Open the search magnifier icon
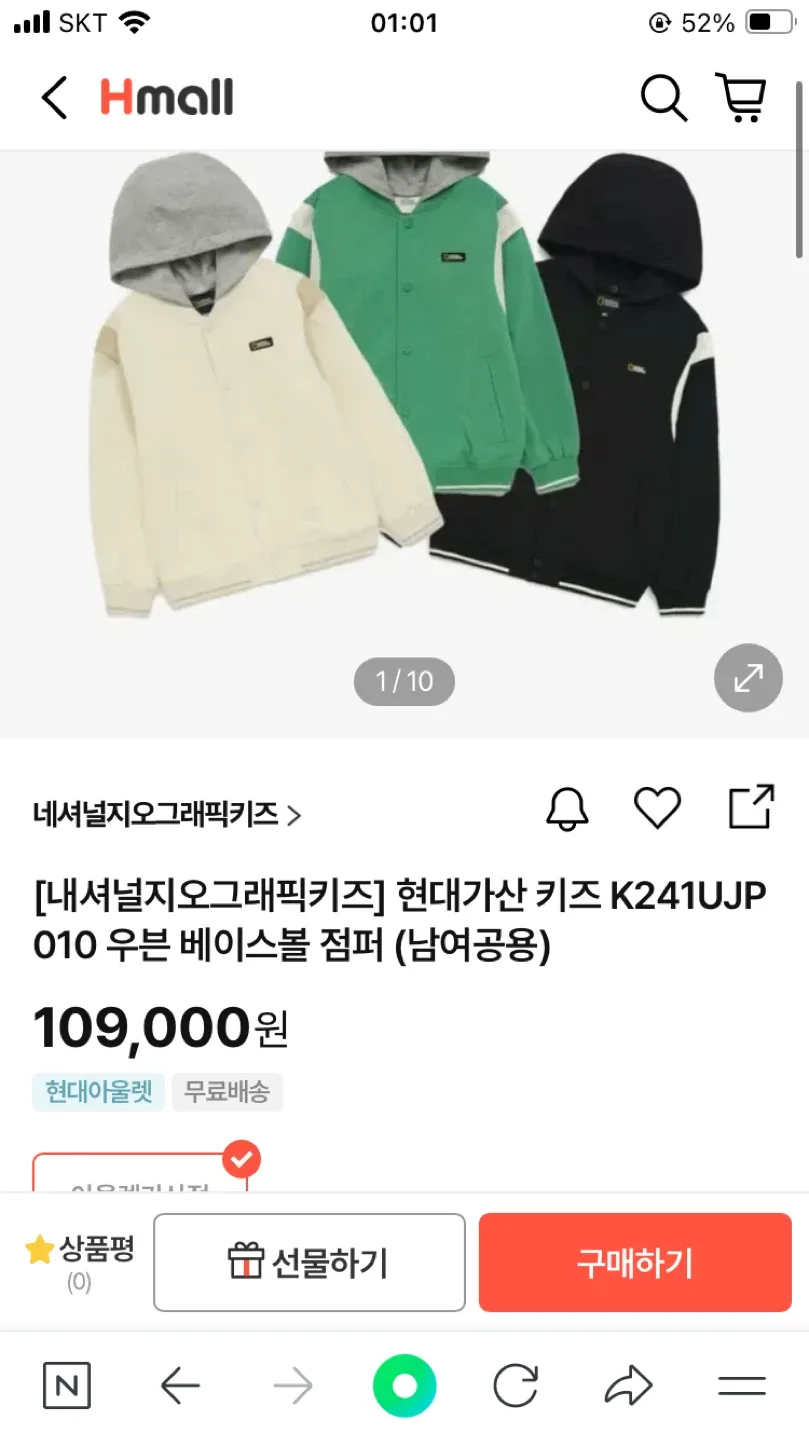Screen dimensions: 809x1440 [x=662, y=98]
